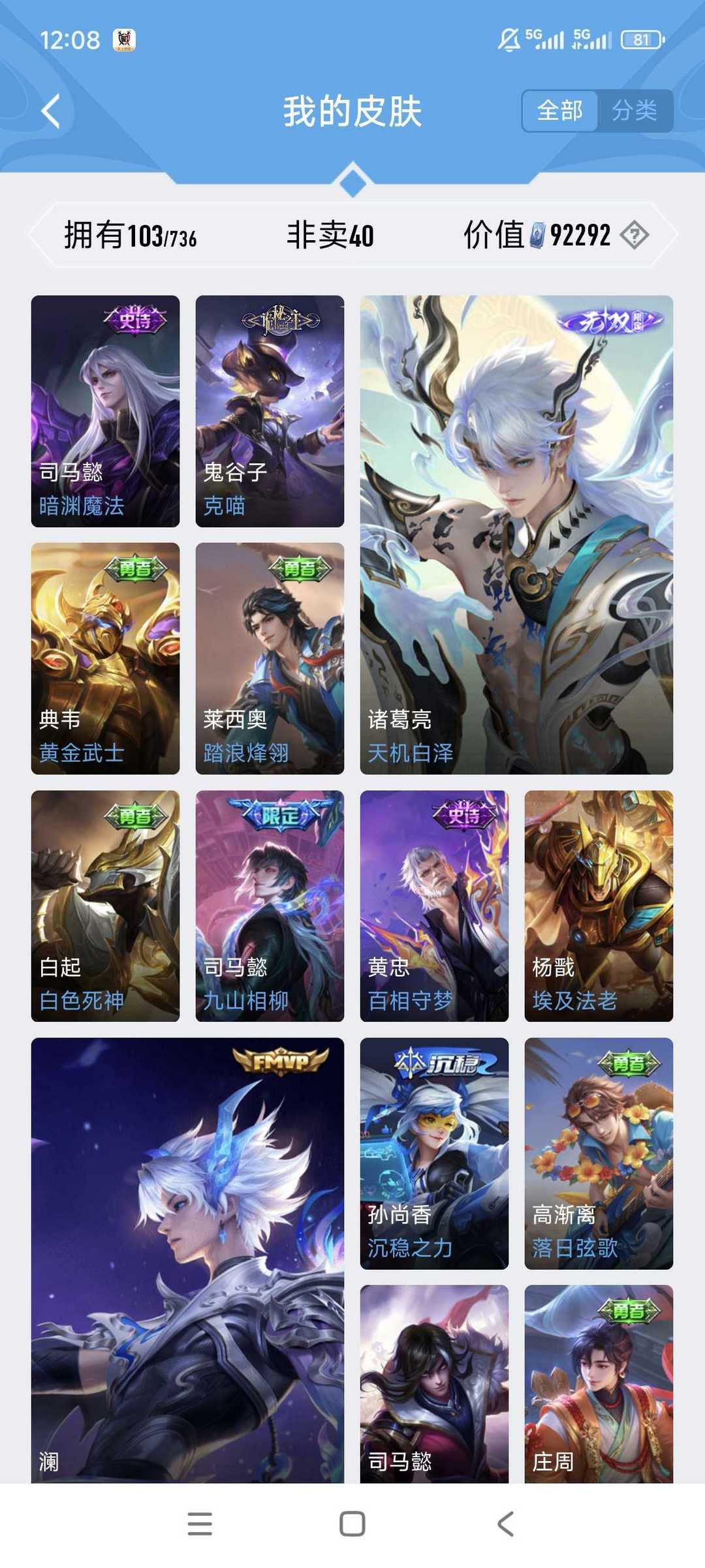Select 典韦 黄金武士 skin
Image resolution: width=705 pixels, height=1568 pixels.
point(105,658)
